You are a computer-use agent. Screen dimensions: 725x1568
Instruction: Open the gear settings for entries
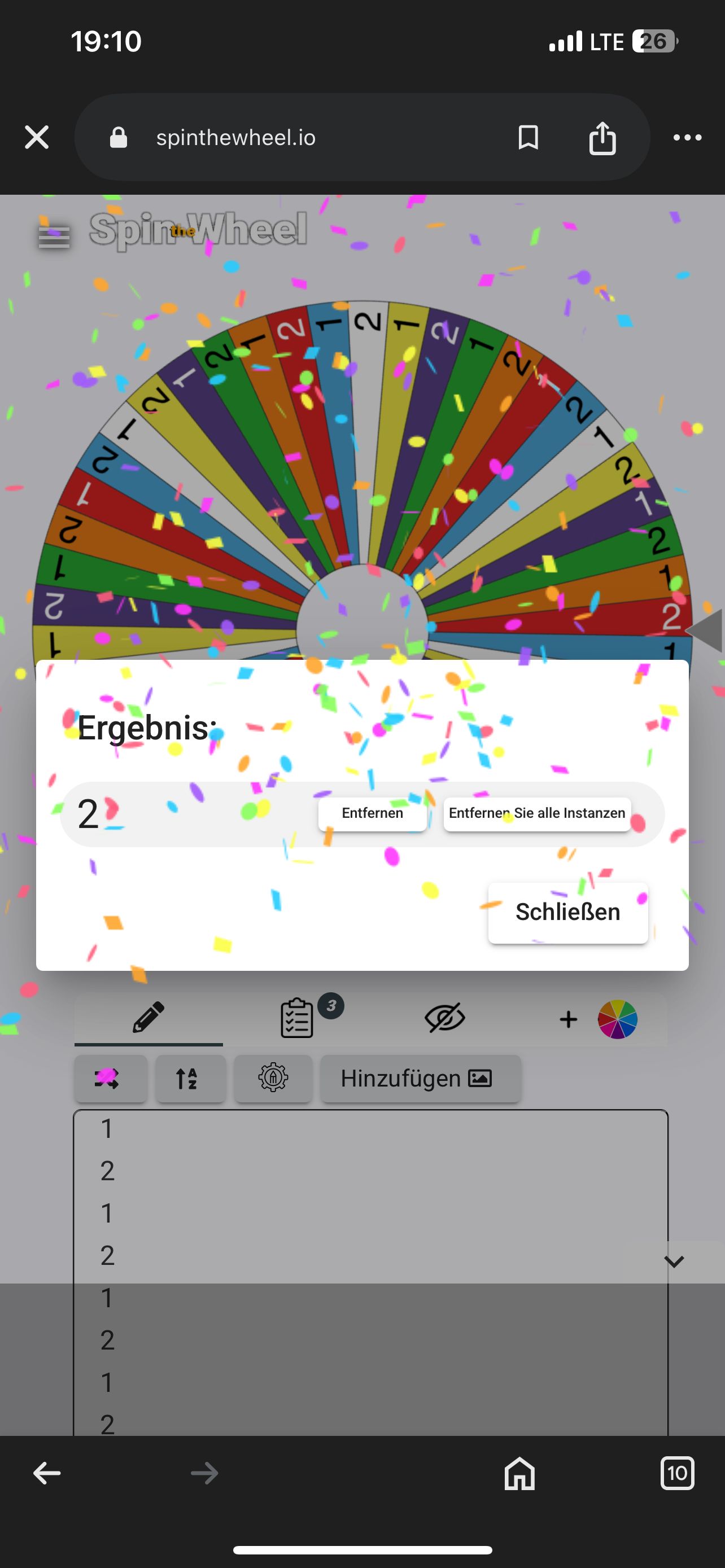[273, 1079]
